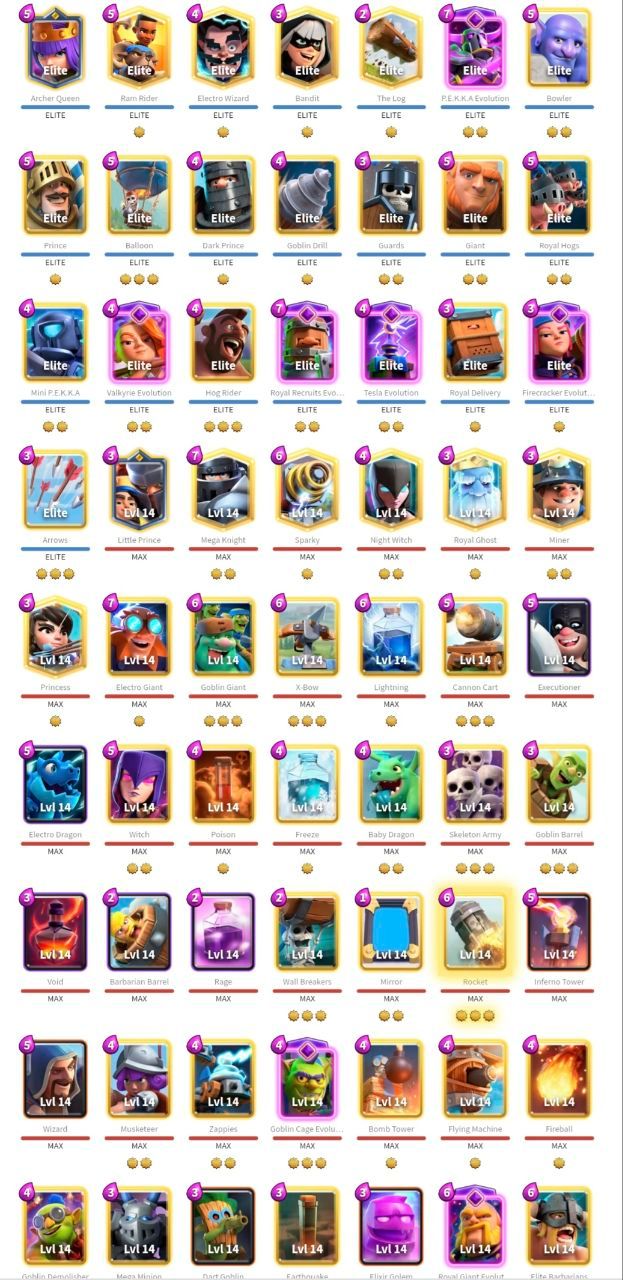623x1280 pixels.
Task: Open the Inferno Tower card
Action: [x=559, y=932]
